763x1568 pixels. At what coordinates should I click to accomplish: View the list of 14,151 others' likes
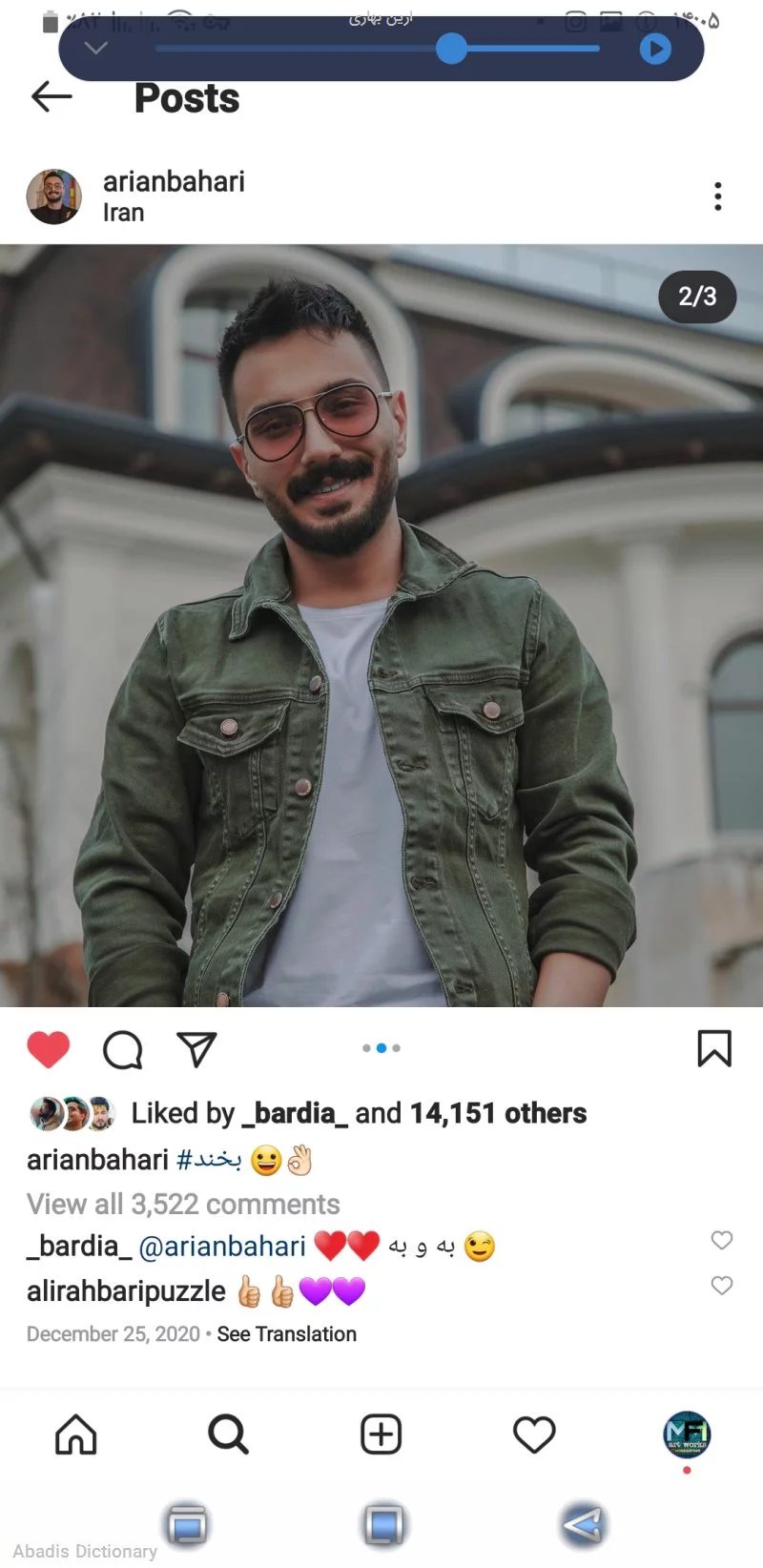coord(497,1113)
